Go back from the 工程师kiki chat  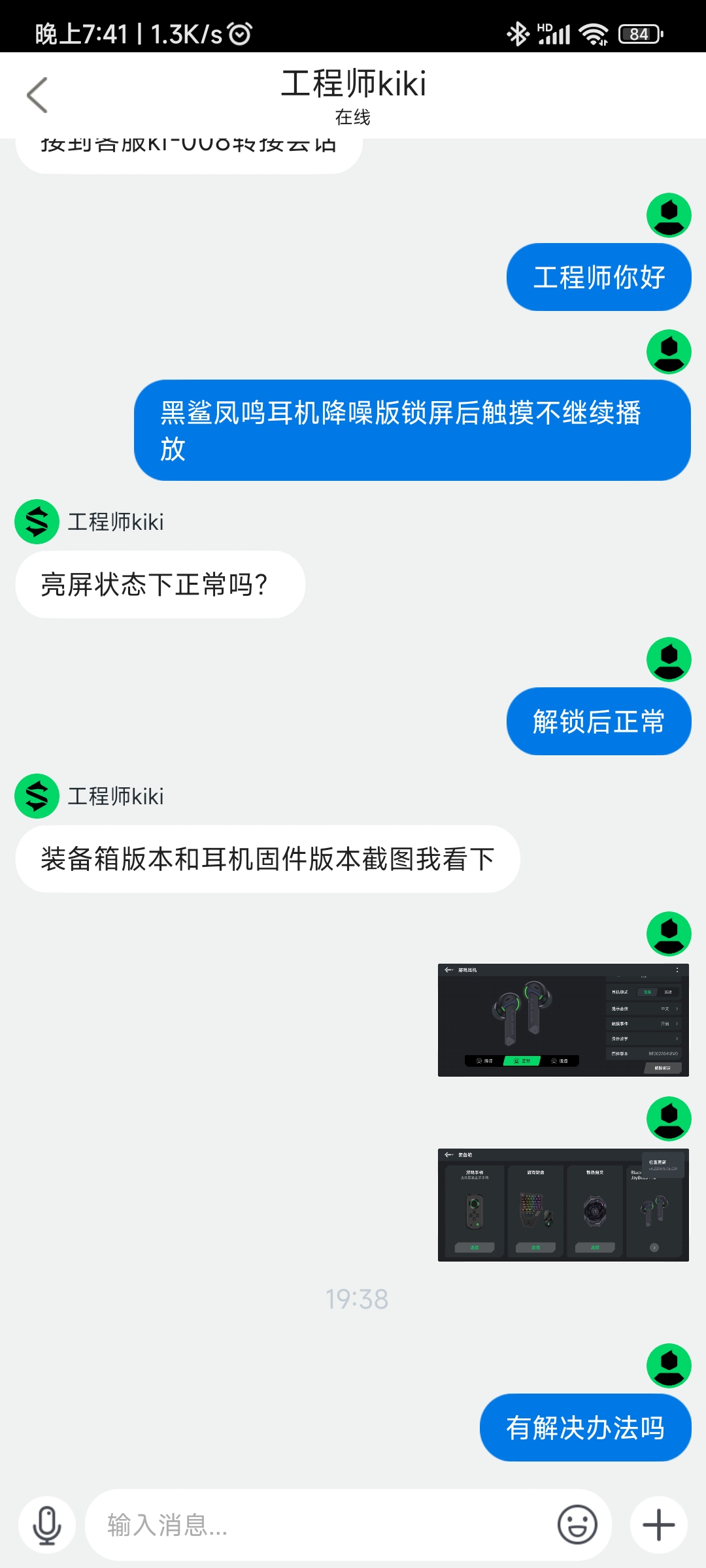coord(37,95)
